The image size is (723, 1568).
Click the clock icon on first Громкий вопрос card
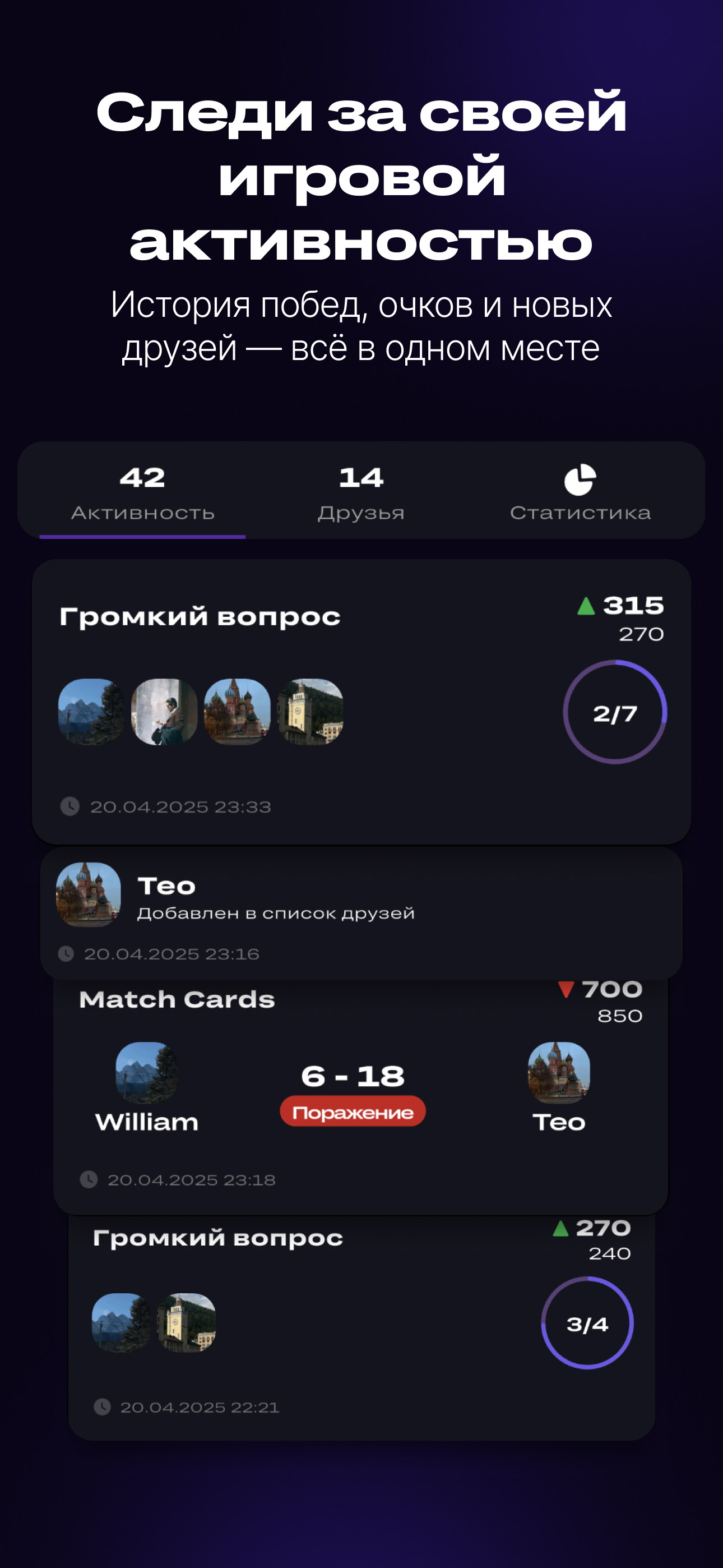[x=71, y=805]
